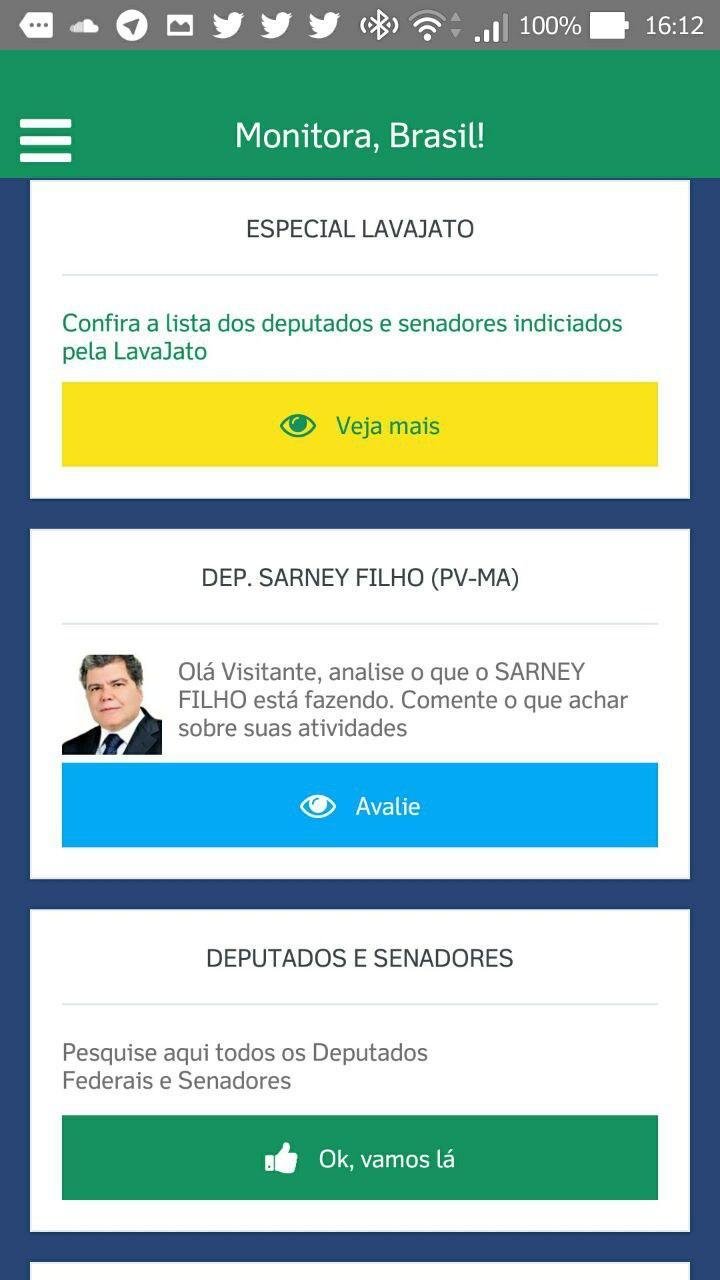Screen dimensions: 720x1280
Task: Tap Avalie to rate Sarney Filho
Action: [360, 805]
